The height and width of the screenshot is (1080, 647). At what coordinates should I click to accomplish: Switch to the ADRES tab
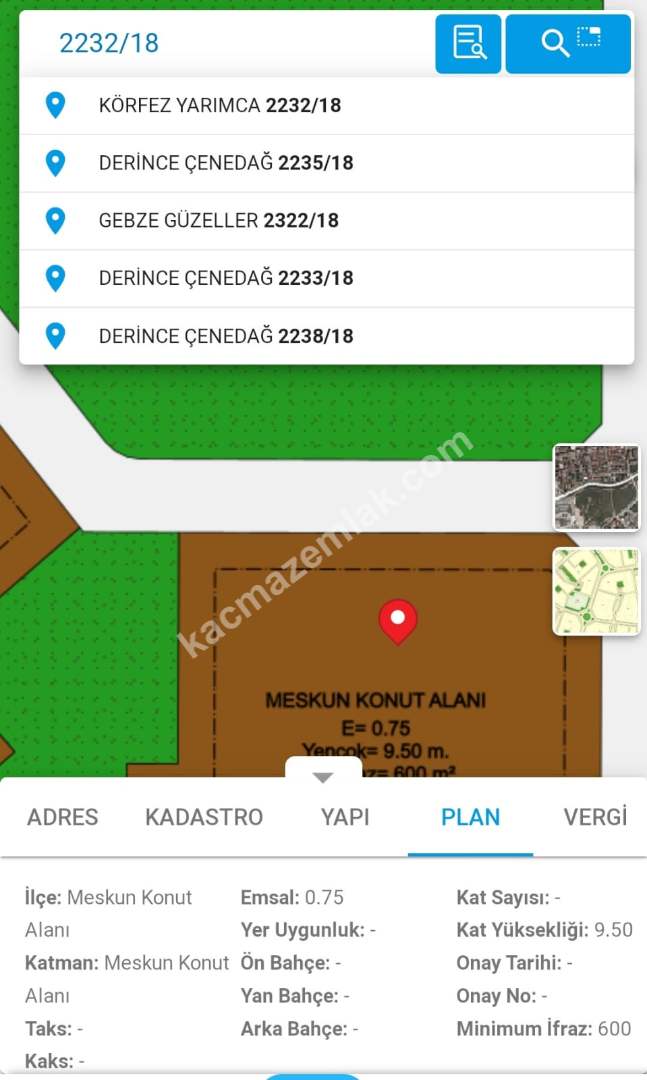click(x=63, y=817)
